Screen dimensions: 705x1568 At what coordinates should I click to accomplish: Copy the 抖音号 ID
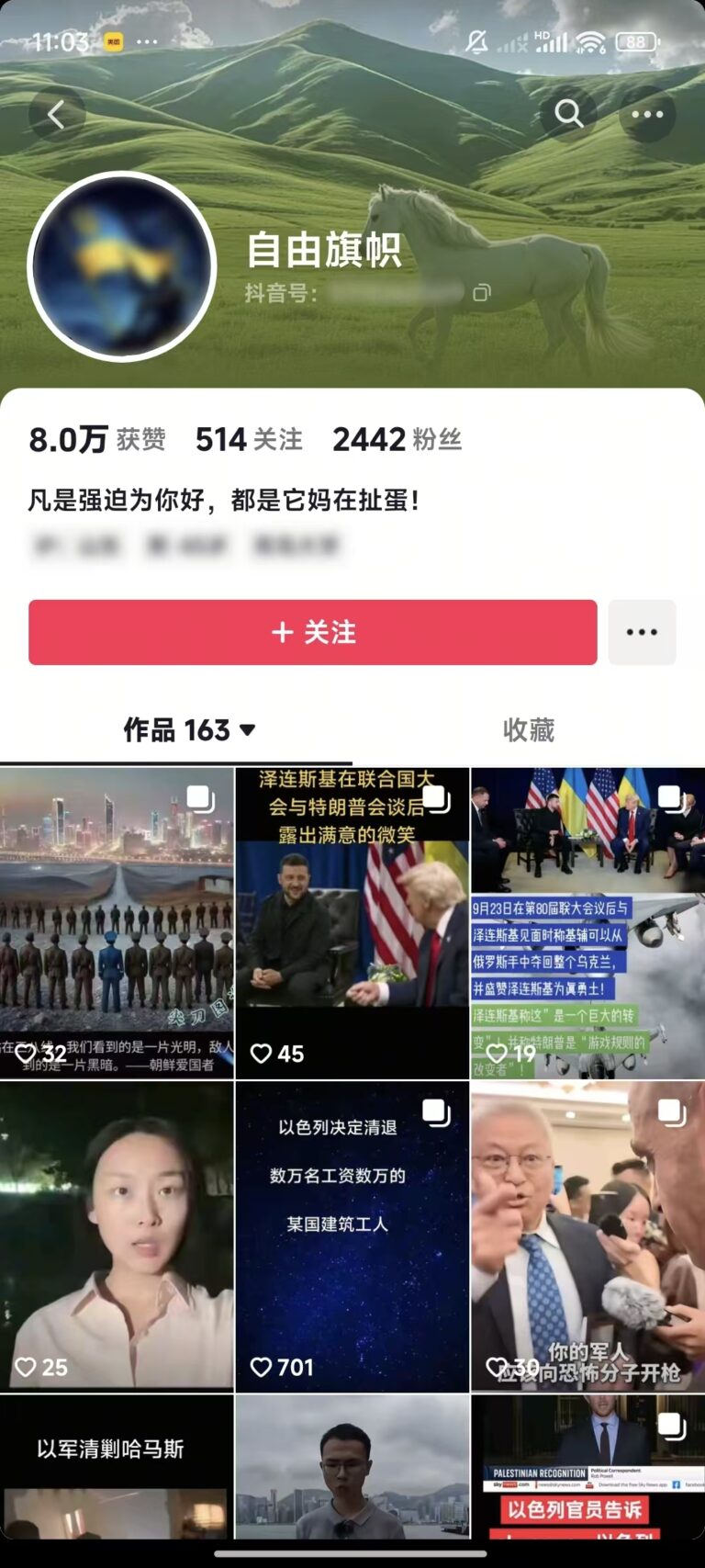tap(482, 293)
